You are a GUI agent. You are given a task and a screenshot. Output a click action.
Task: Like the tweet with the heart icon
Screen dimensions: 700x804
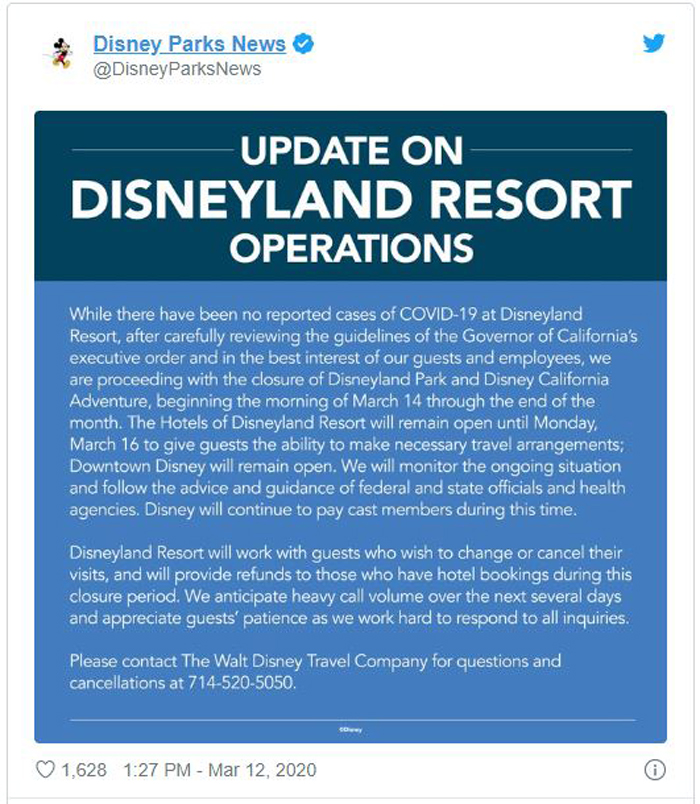click(x=47, y=770)
